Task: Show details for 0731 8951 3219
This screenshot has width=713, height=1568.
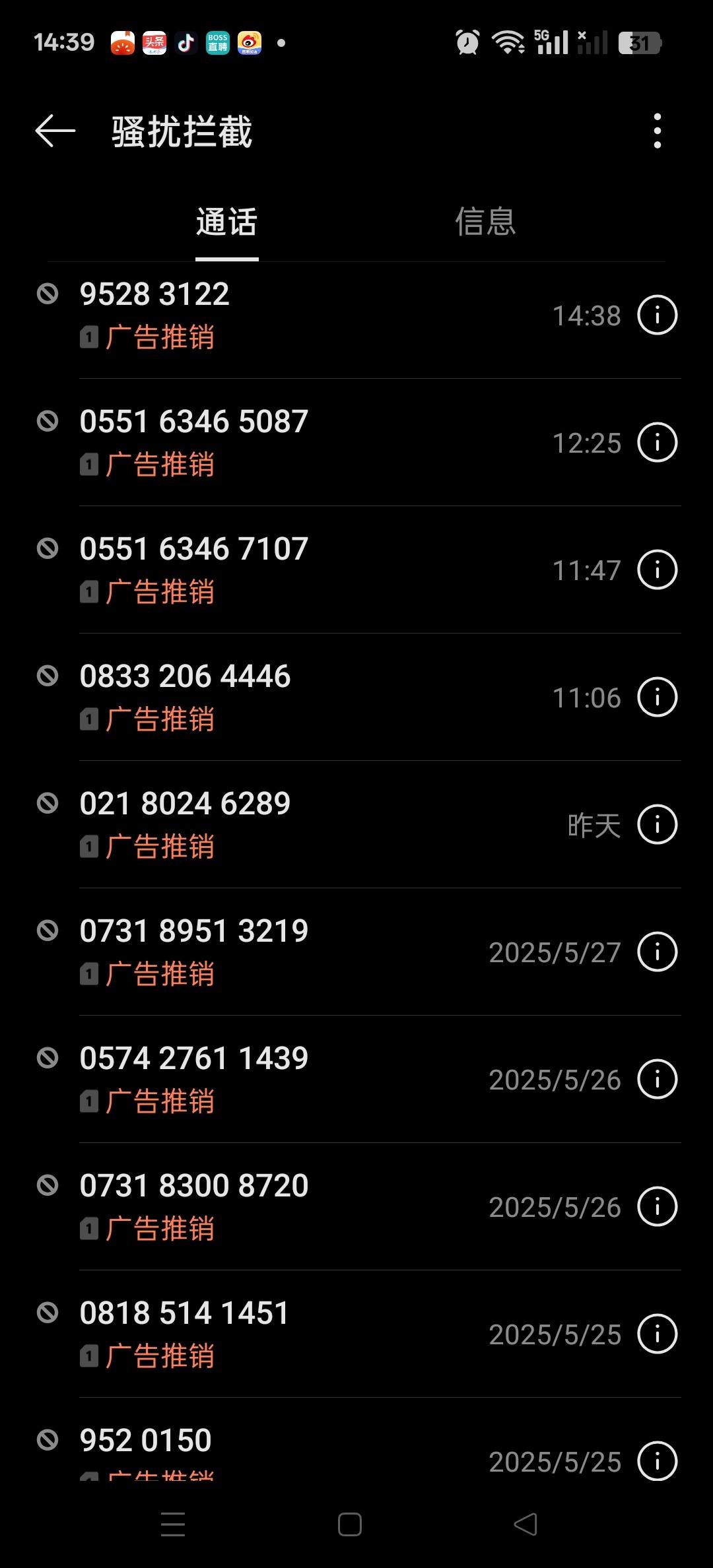Action: [657, 952]
